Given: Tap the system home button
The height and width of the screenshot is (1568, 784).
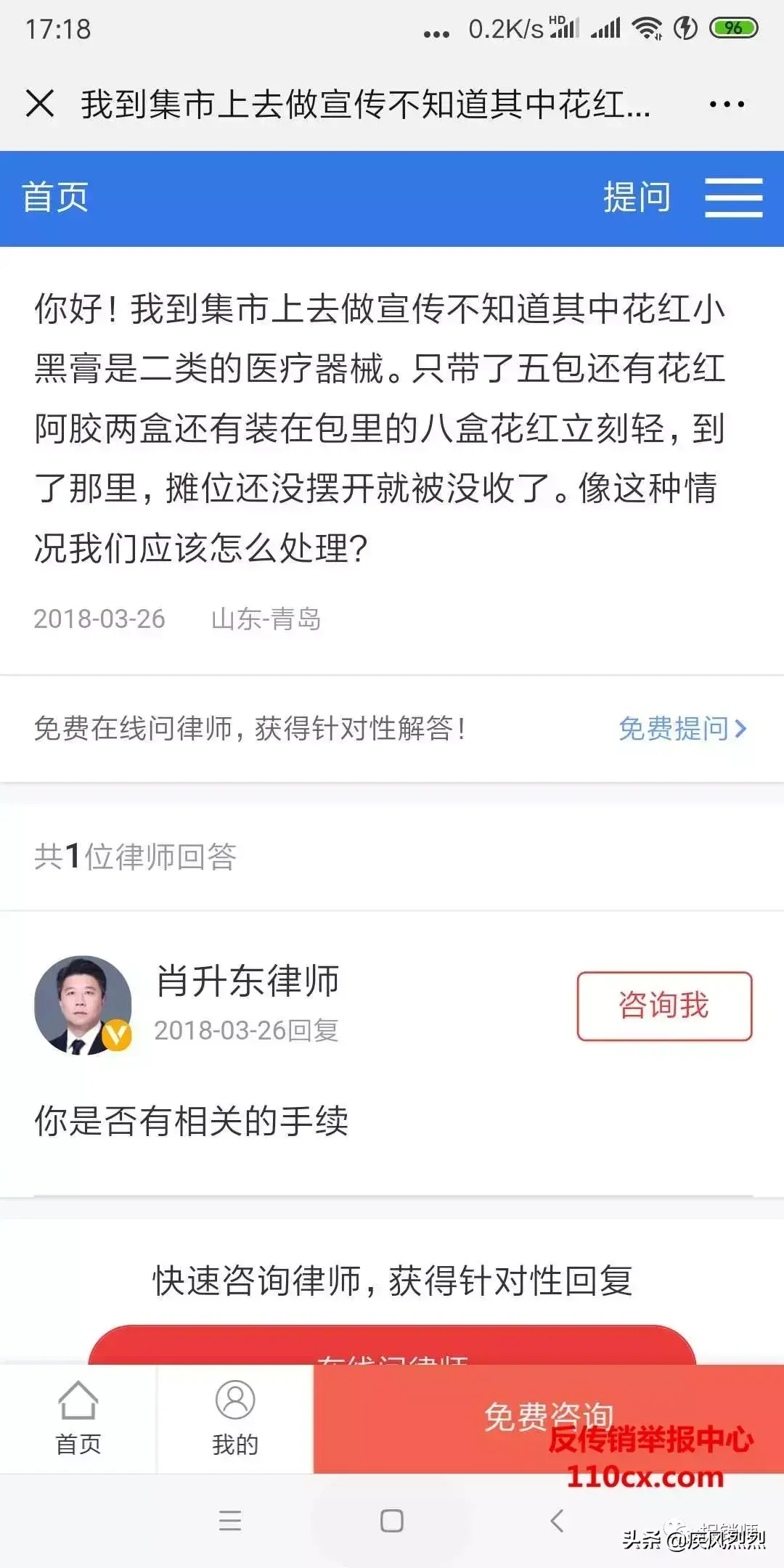Looking at the screenshot, I should (x=392, y=1520).
